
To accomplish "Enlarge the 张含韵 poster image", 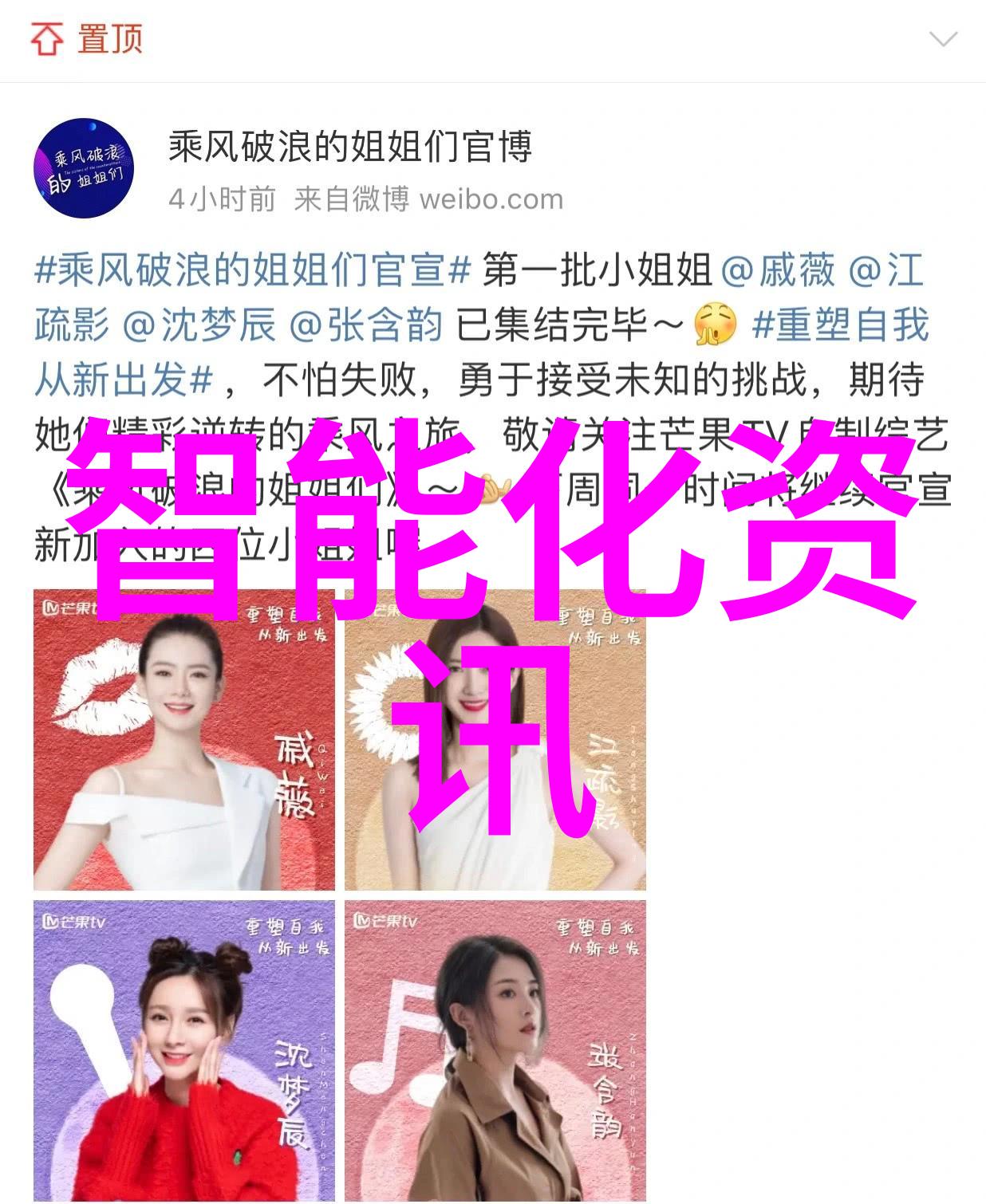I will point(495,1050).
